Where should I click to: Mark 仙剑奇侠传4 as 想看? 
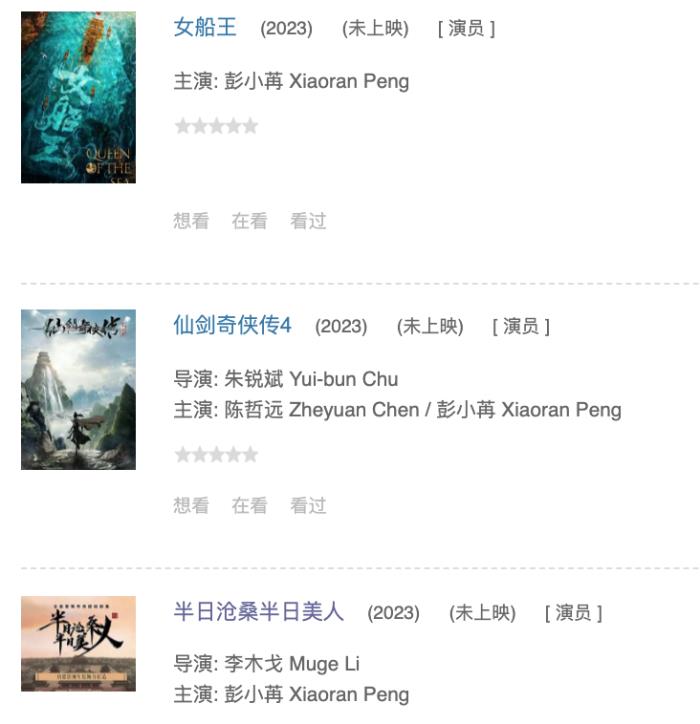tap(191, 506)
